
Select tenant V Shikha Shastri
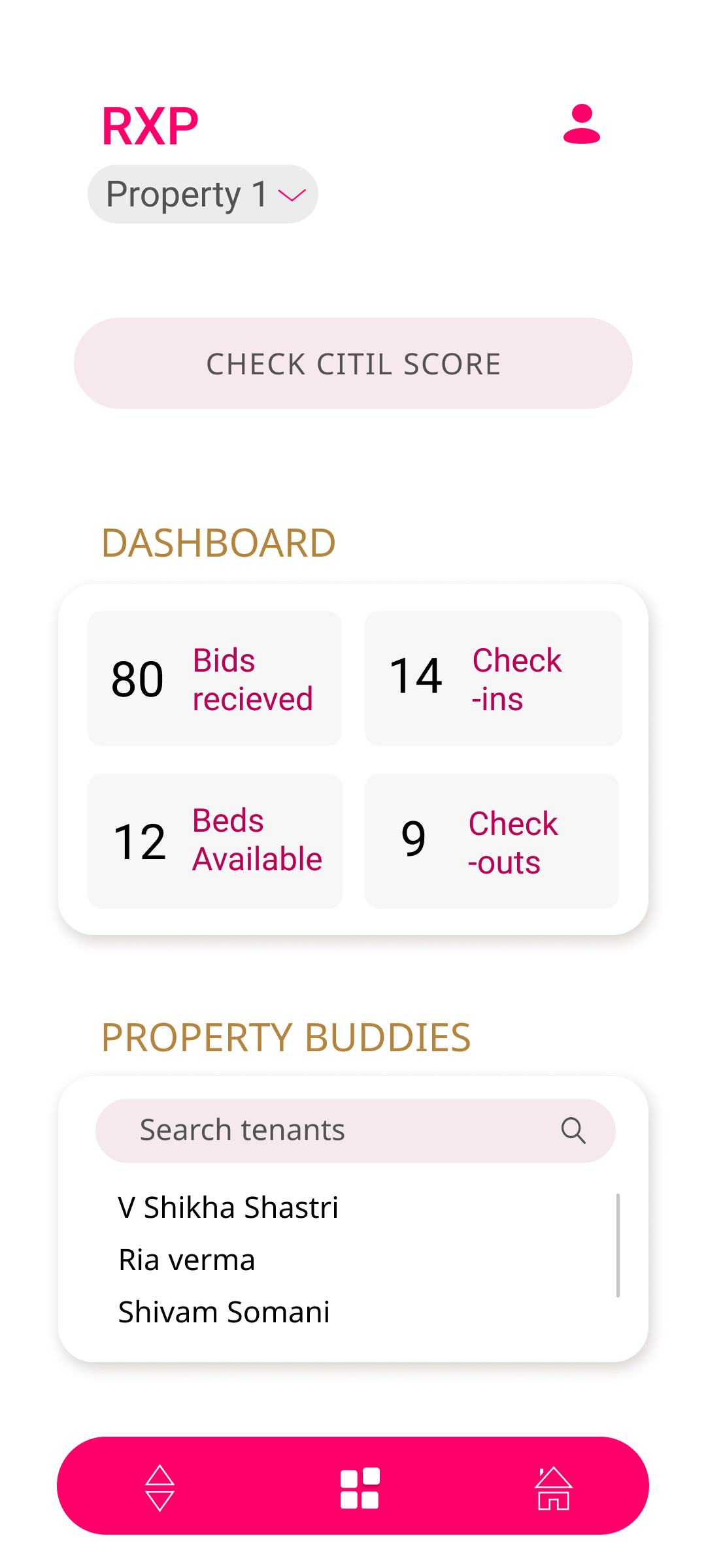point(228,1207)
